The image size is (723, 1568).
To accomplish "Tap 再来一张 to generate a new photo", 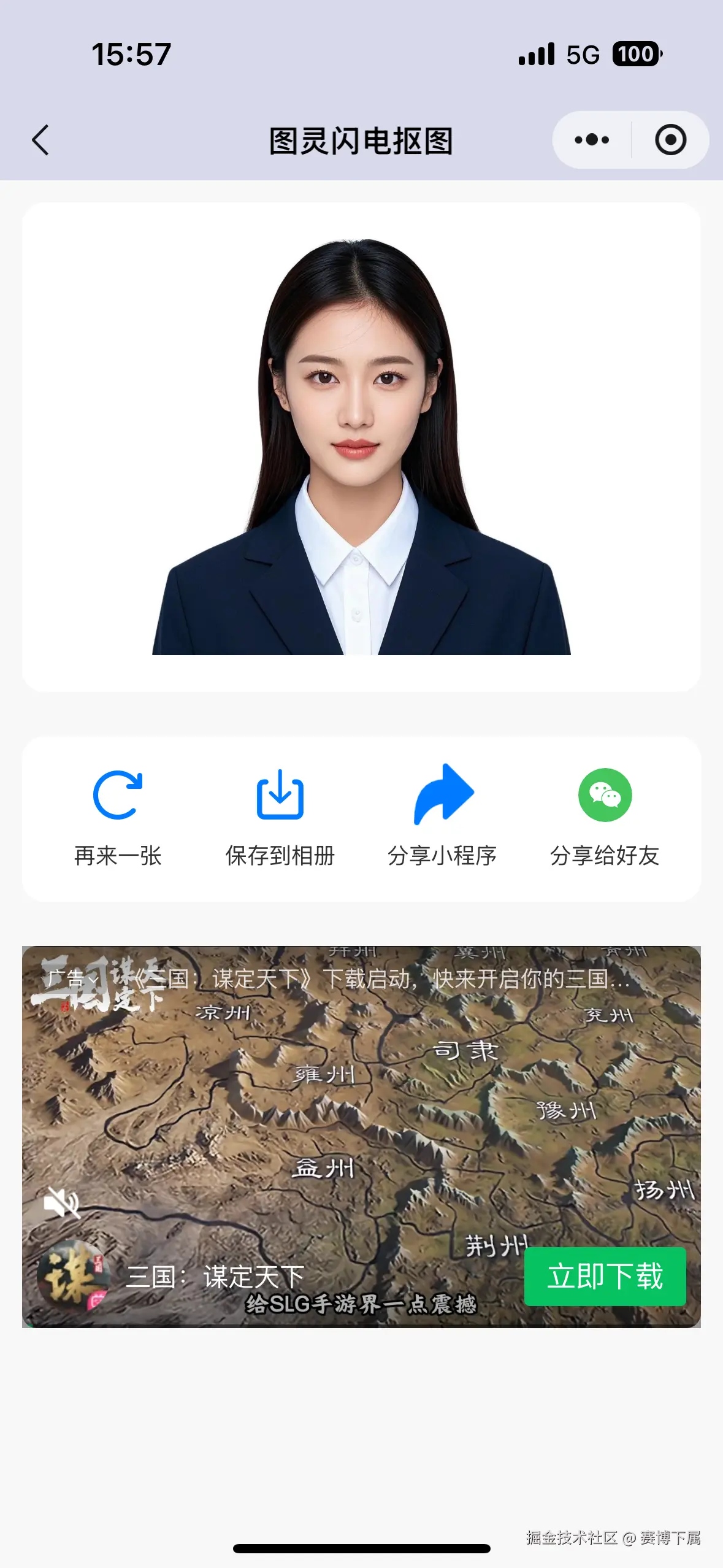I will (117, 858).
